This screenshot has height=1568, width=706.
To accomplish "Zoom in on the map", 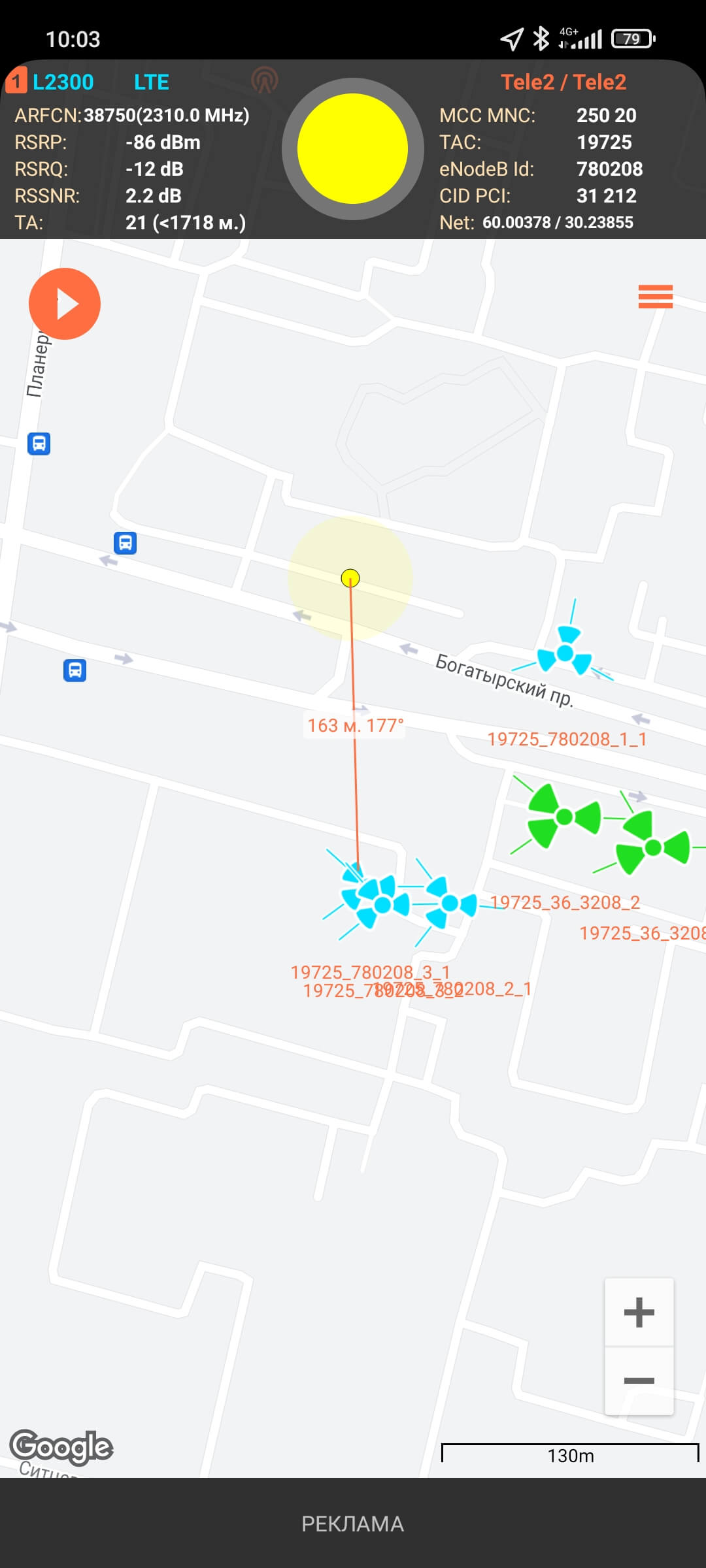I will 639,1313.
